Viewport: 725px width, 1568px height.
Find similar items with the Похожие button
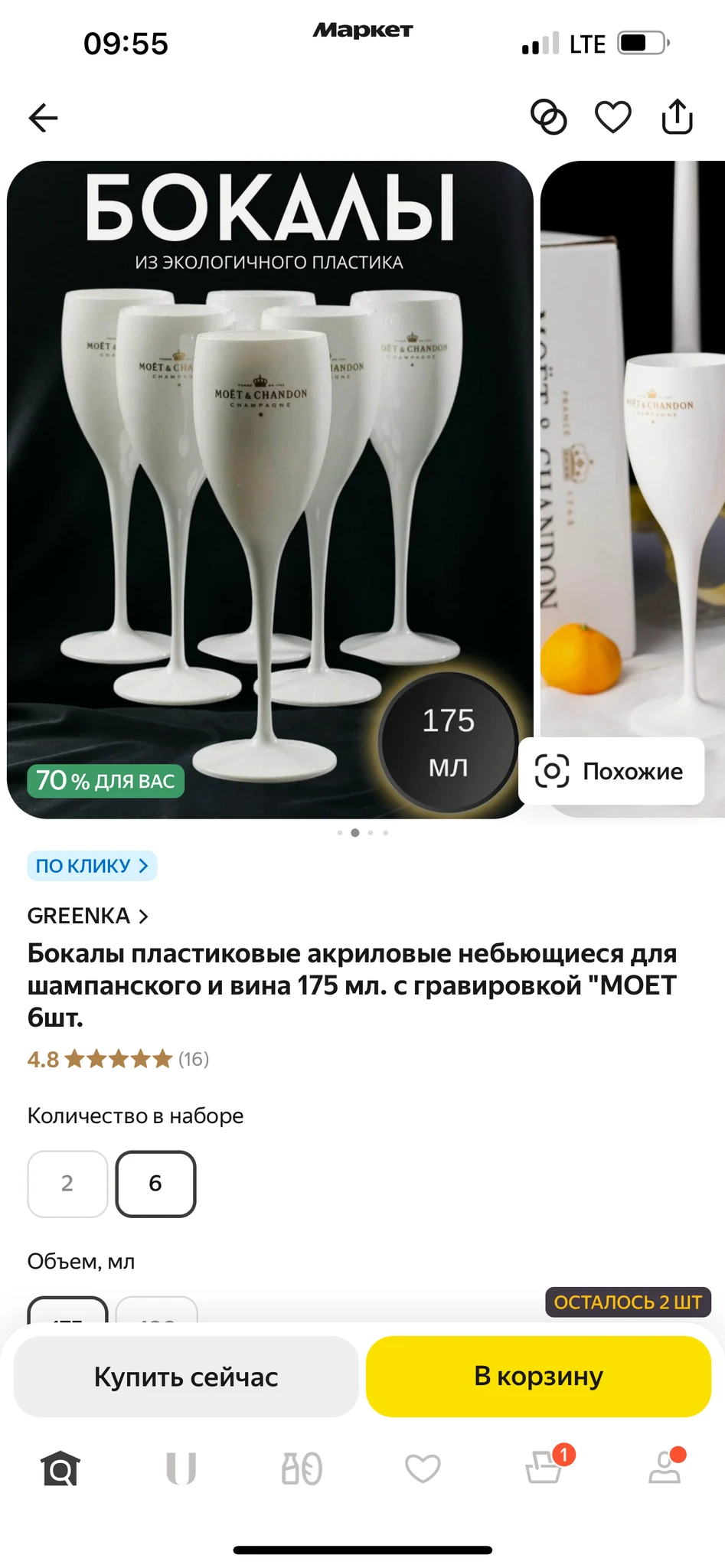tap(611, 771)
